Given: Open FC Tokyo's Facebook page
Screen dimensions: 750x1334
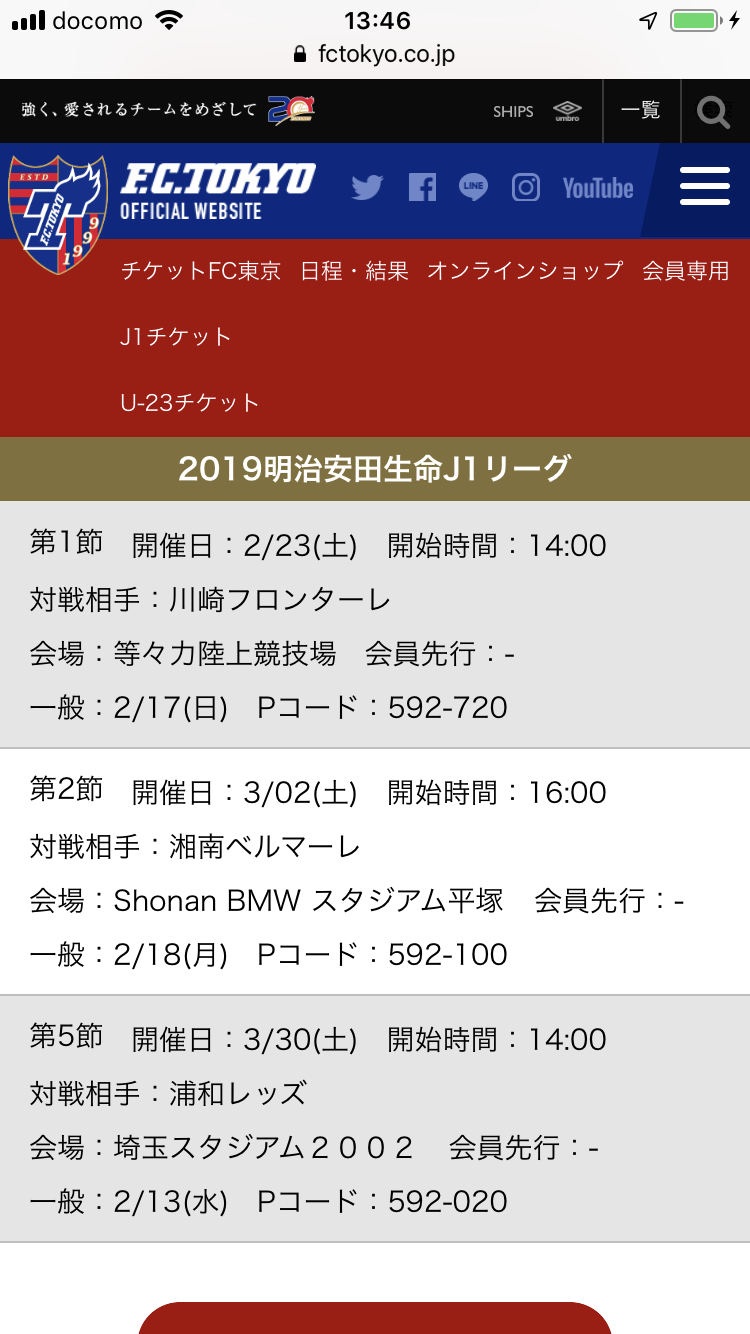Looking at the screenshot, I should coord(422,188).
